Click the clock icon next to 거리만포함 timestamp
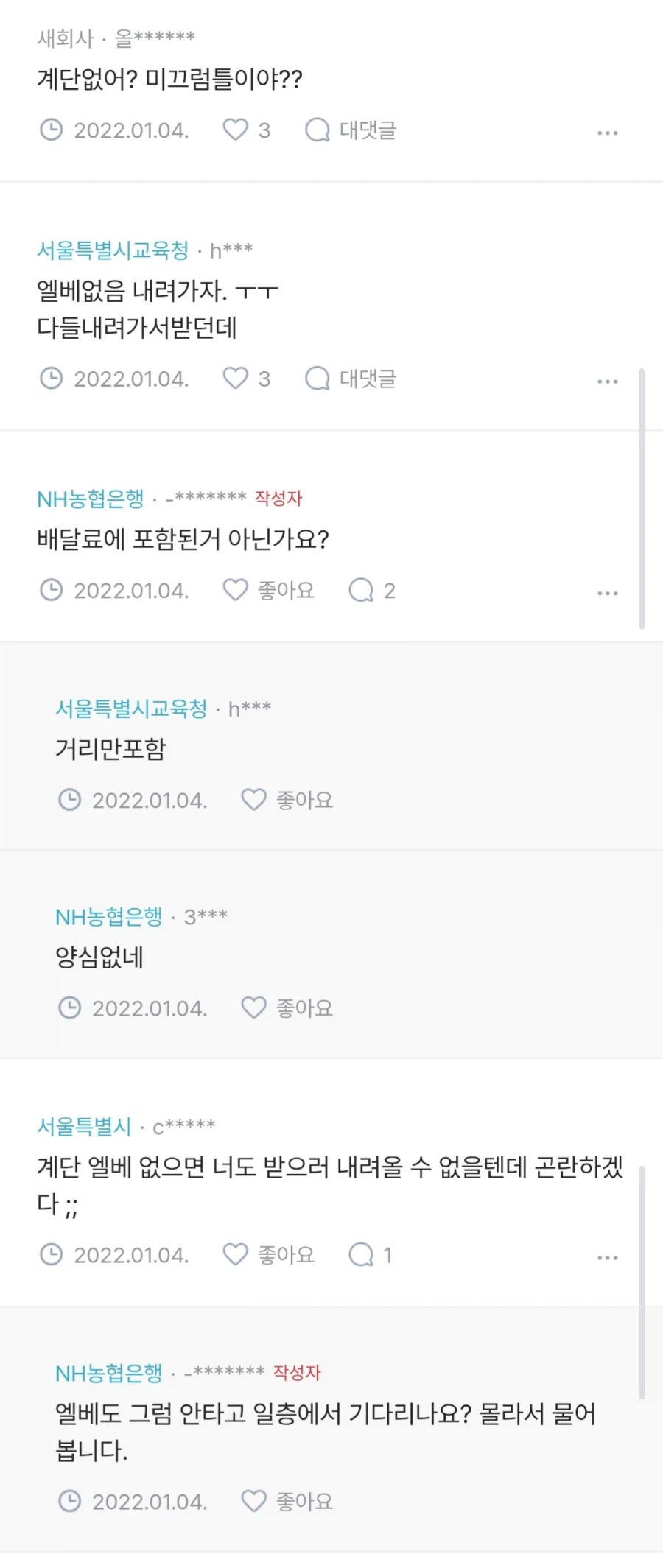Screen dimensions: 663x1568 71,800
